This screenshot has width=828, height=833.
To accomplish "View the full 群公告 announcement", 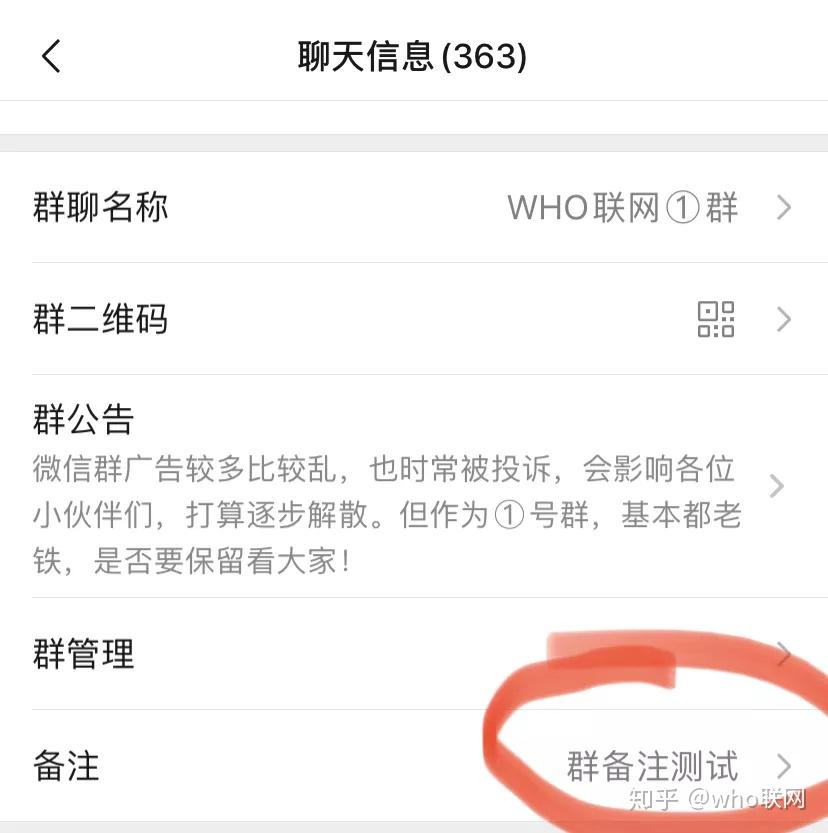I will pos(414,486).
